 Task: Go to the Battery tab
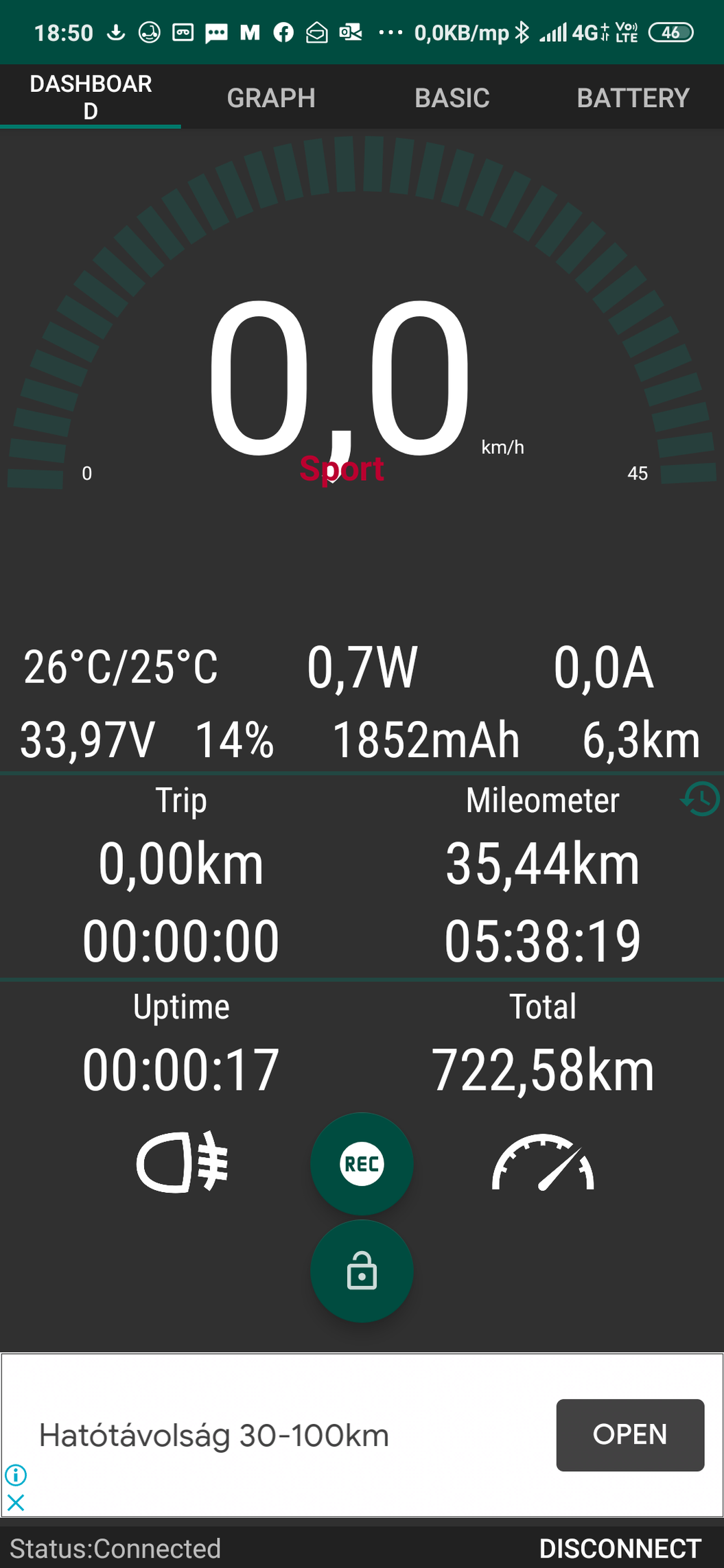tap(633, 97)
